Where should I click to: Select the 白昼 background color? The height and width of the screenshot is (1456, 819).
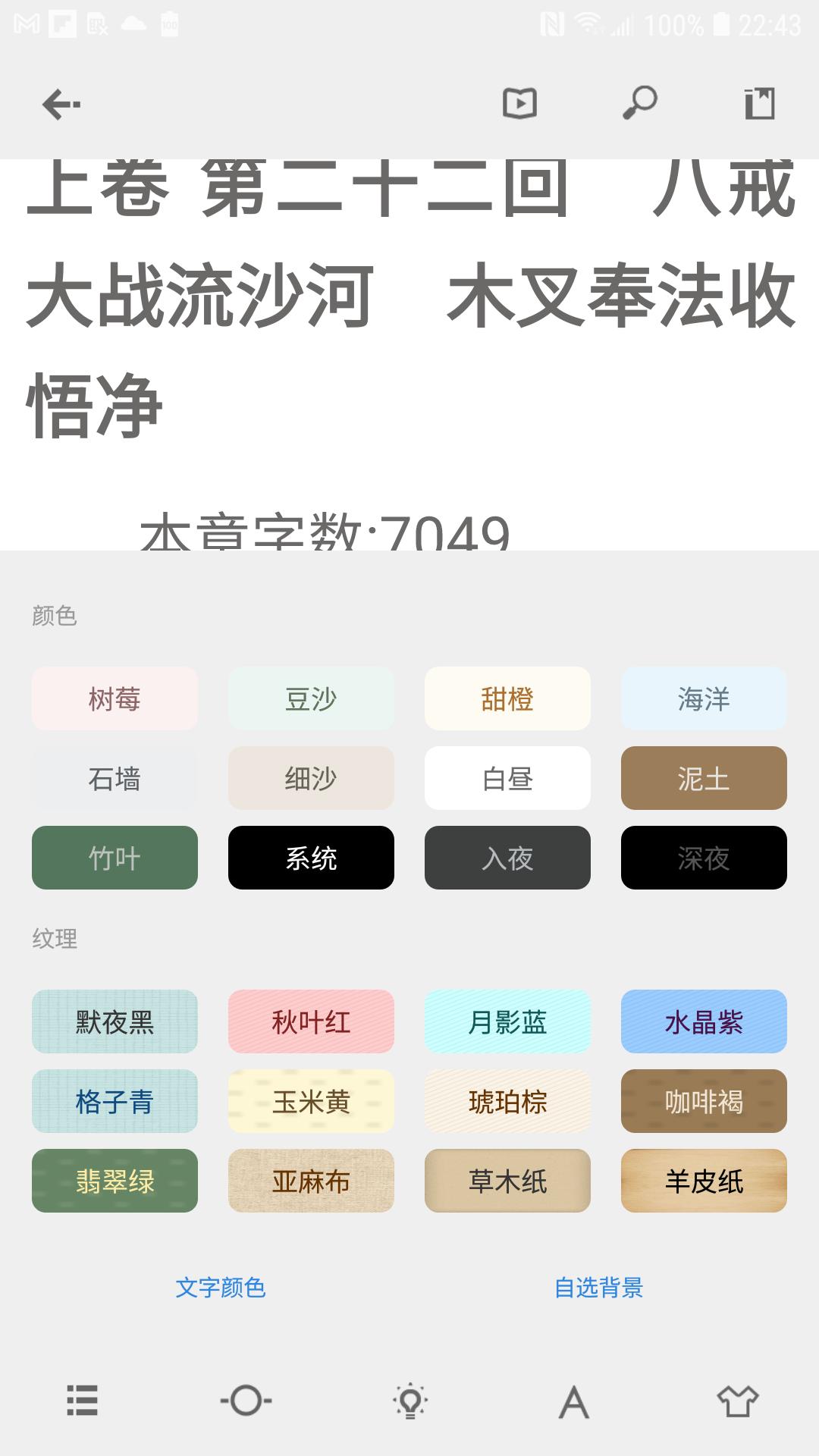point(507,778)
